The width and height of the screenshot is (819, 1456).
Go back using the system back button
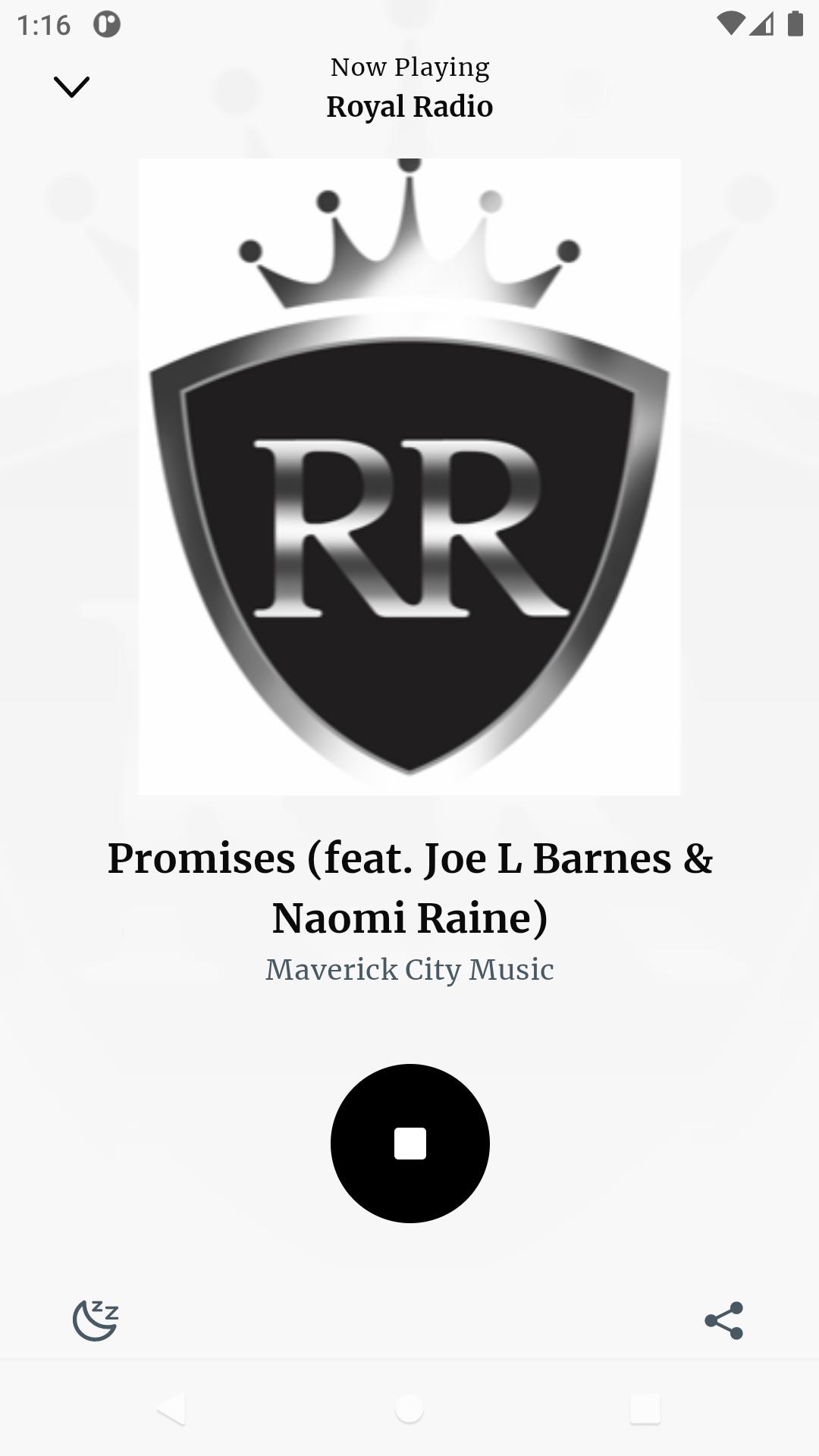pyautogui.click(x=171, y=1409)
